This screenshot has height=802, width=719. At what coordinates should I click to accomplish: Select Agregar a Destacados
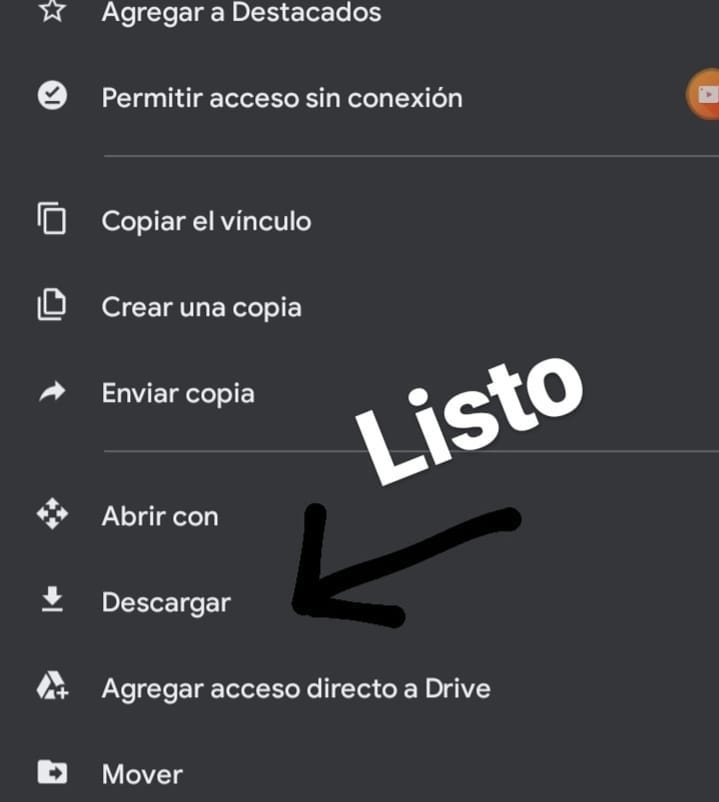click(240, 14)
